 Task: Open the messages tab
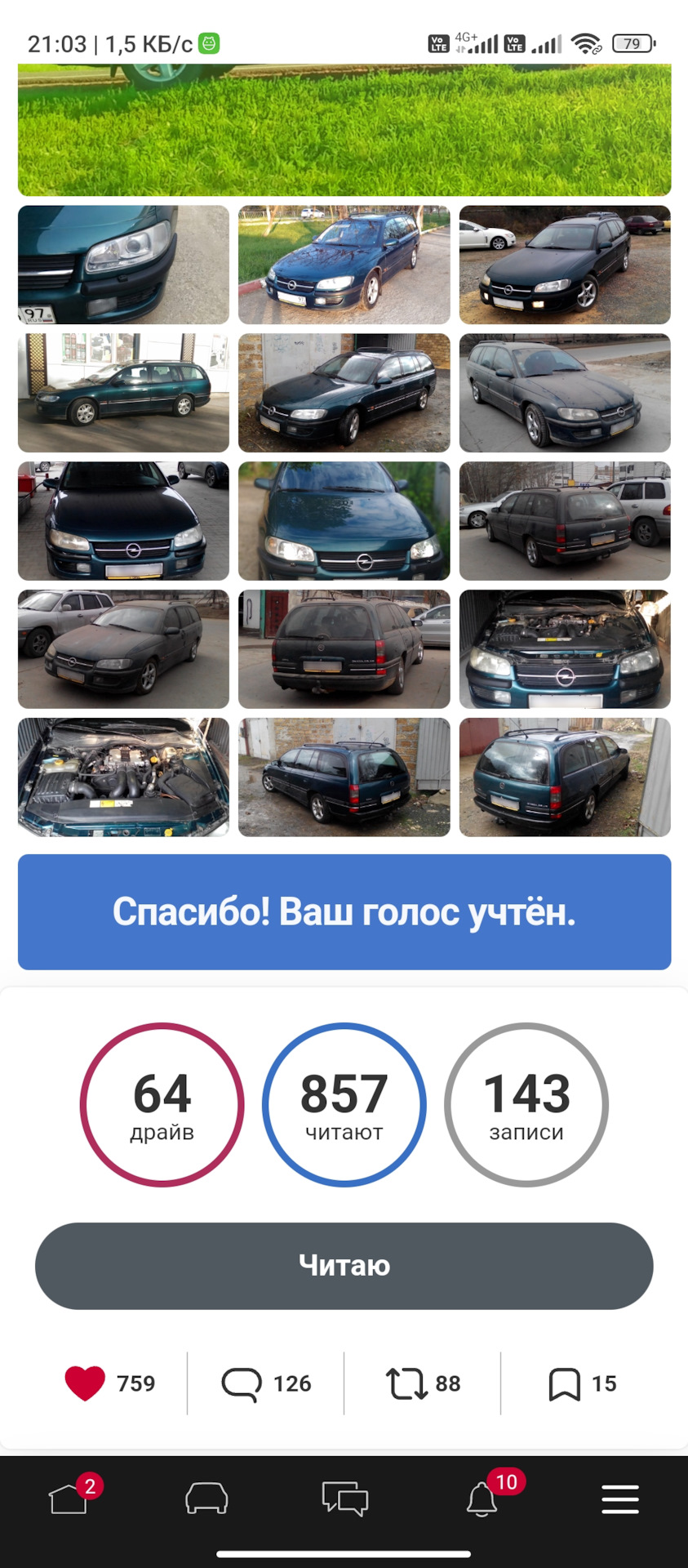[344, 1499]
